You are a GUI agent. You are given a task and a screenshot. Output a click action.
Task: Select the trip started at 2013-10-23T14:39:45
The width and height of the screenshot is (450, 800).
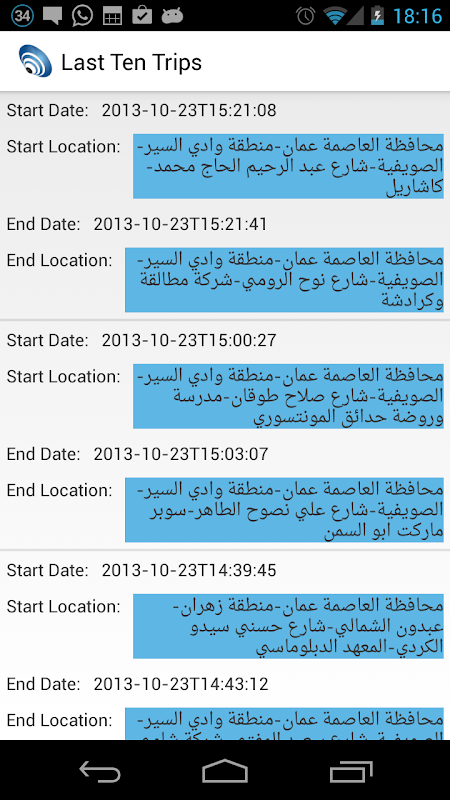pyautogui.click(x=225, y=645)
